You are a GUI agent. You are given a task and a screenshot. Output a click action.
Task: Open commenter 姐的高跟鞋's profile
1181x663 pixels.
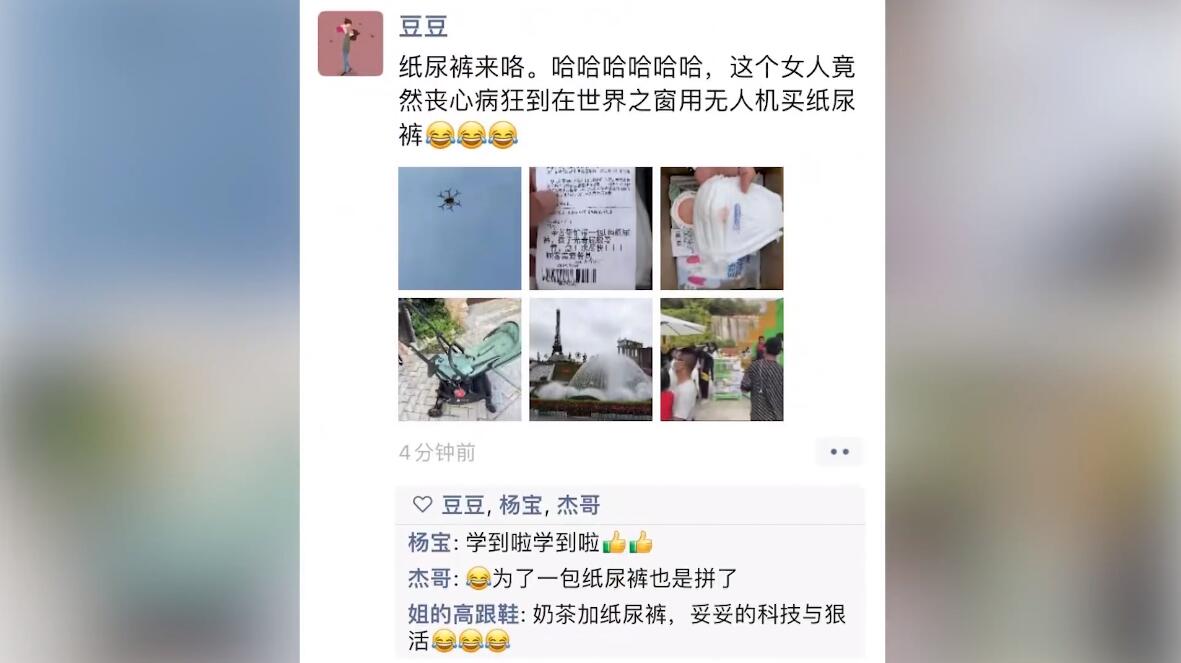(463, 614)
